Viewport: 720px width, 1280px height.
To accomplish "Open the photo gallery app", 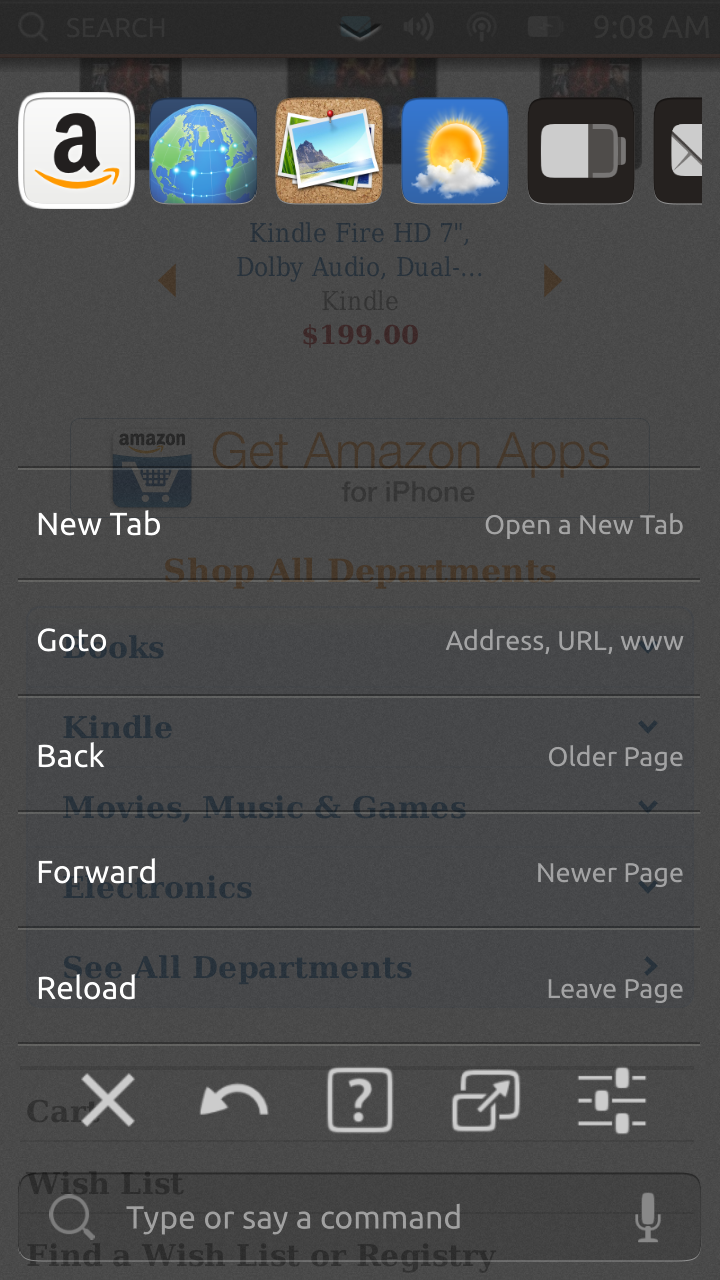I will (x=329, y=151).
